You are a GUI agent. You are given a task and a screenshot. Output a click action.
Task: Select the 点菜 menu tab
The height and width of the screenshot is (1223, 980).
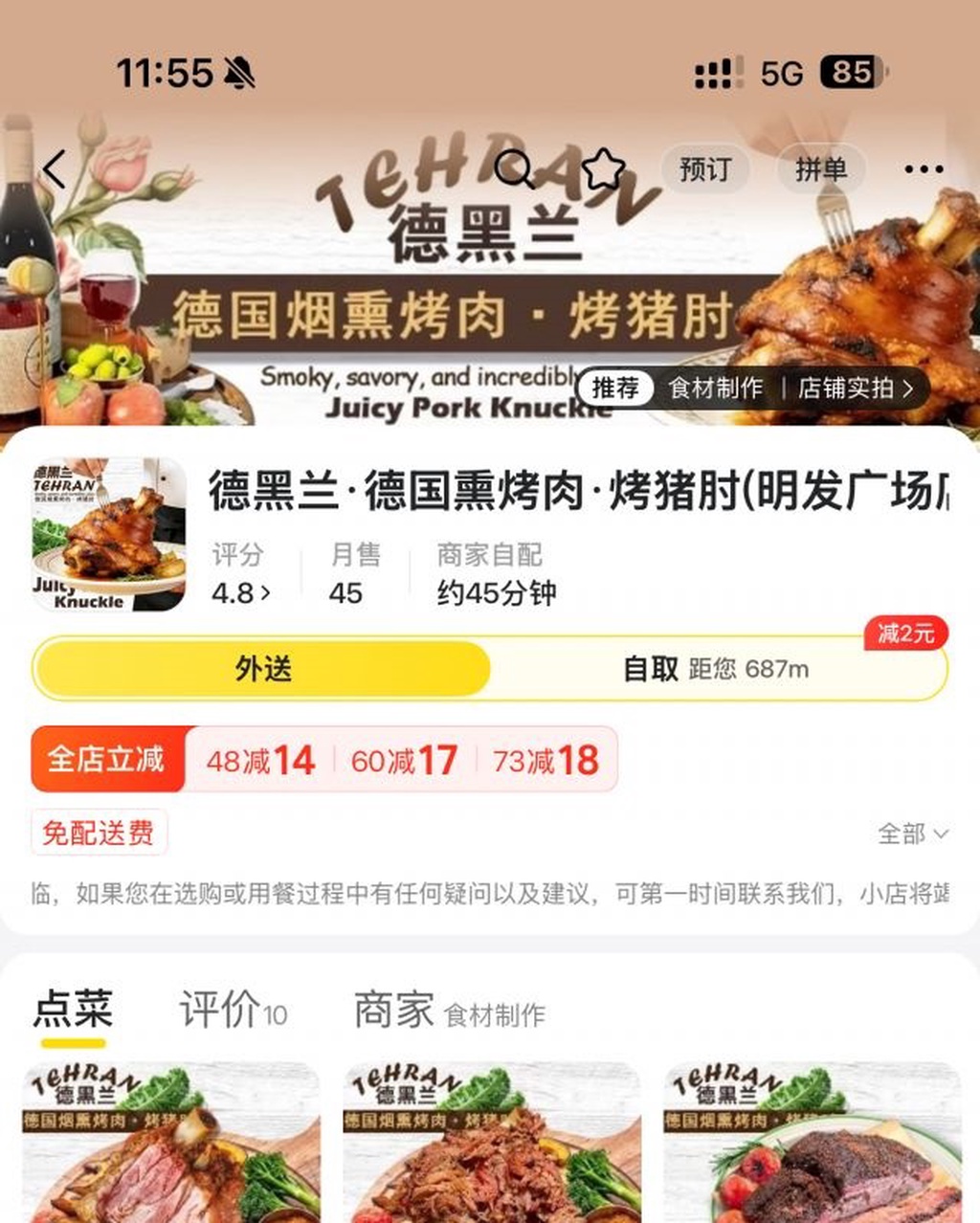pos(73,1011)
